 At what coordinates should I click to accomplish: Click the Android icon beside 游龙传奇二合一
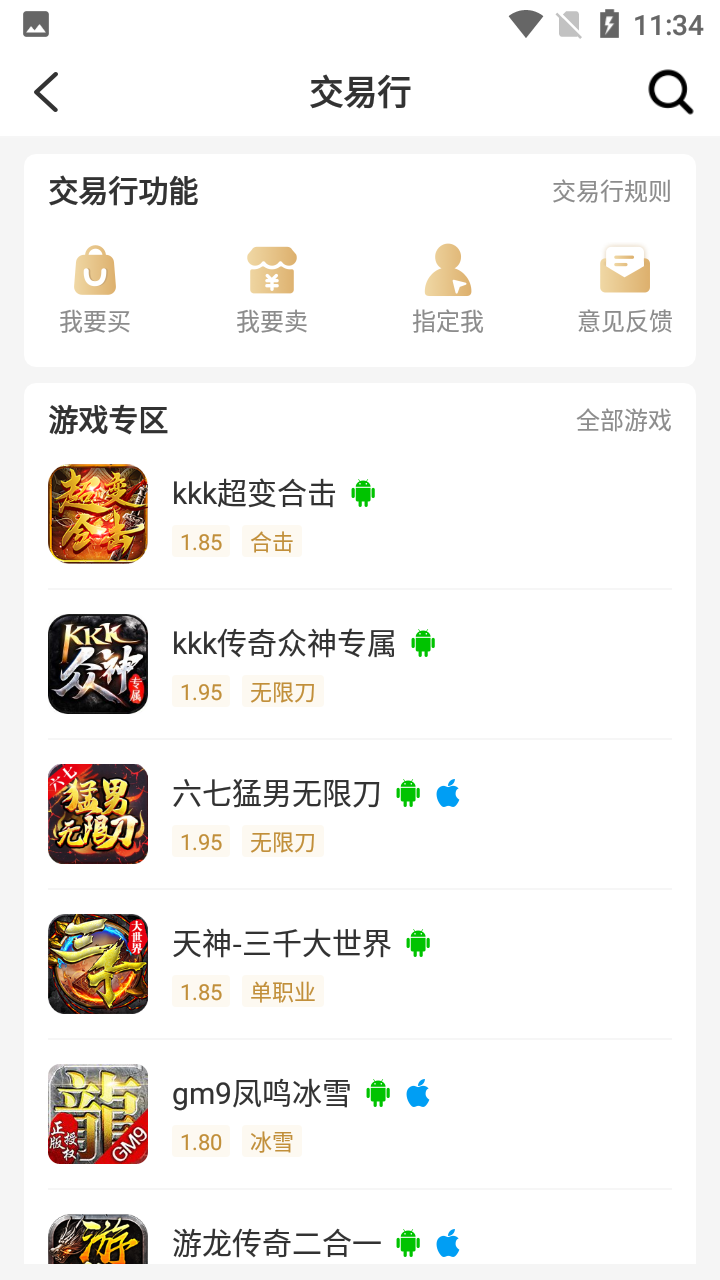408,1243
